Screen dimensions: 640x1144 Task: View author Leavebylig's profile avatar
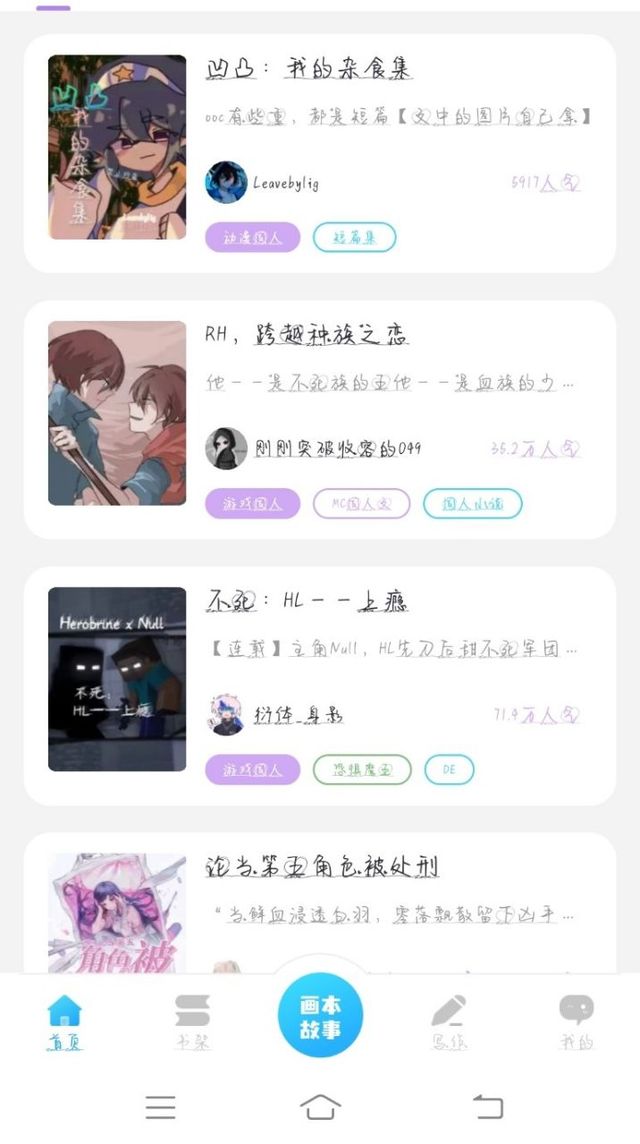coord(226,182)
